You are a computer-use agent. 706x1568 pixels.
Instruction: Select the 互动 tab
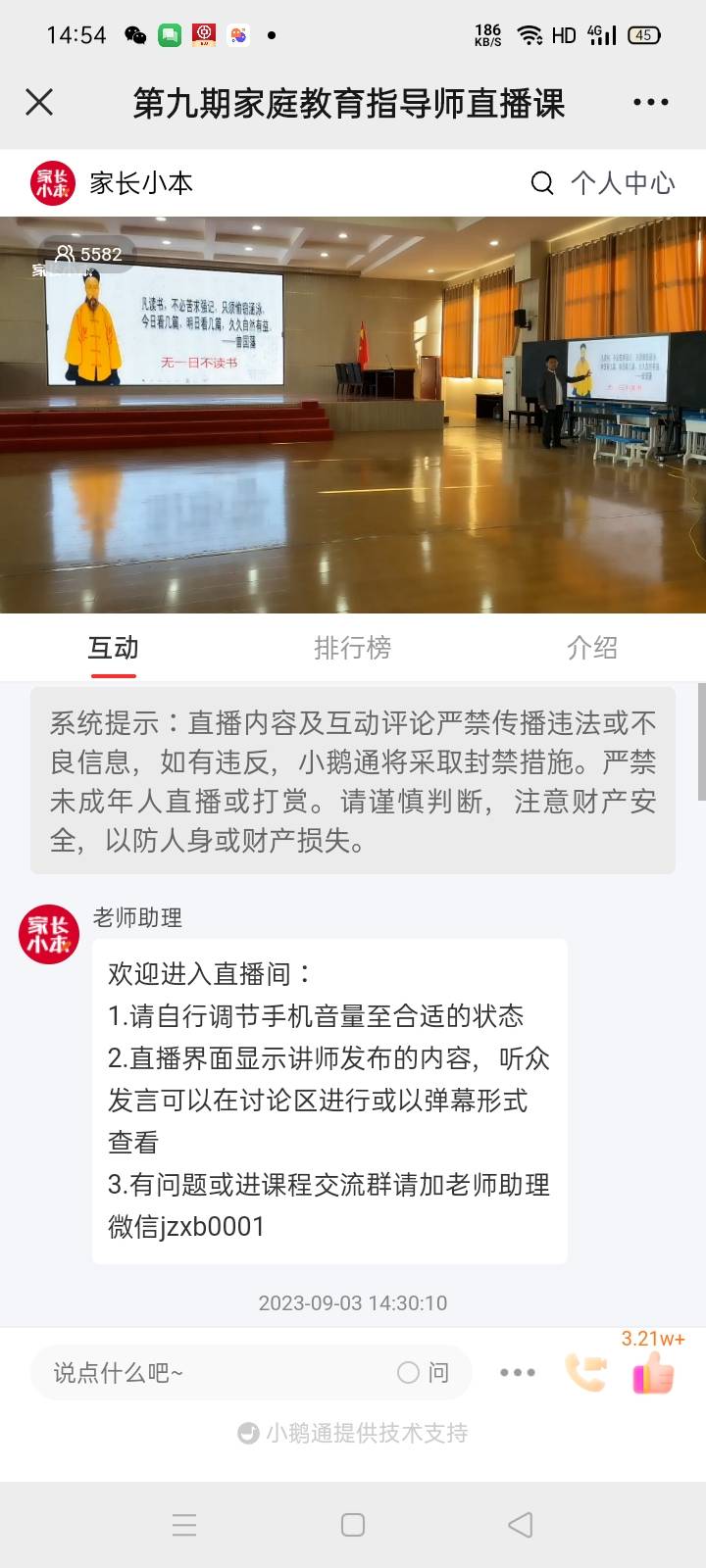tap(113, 648)
